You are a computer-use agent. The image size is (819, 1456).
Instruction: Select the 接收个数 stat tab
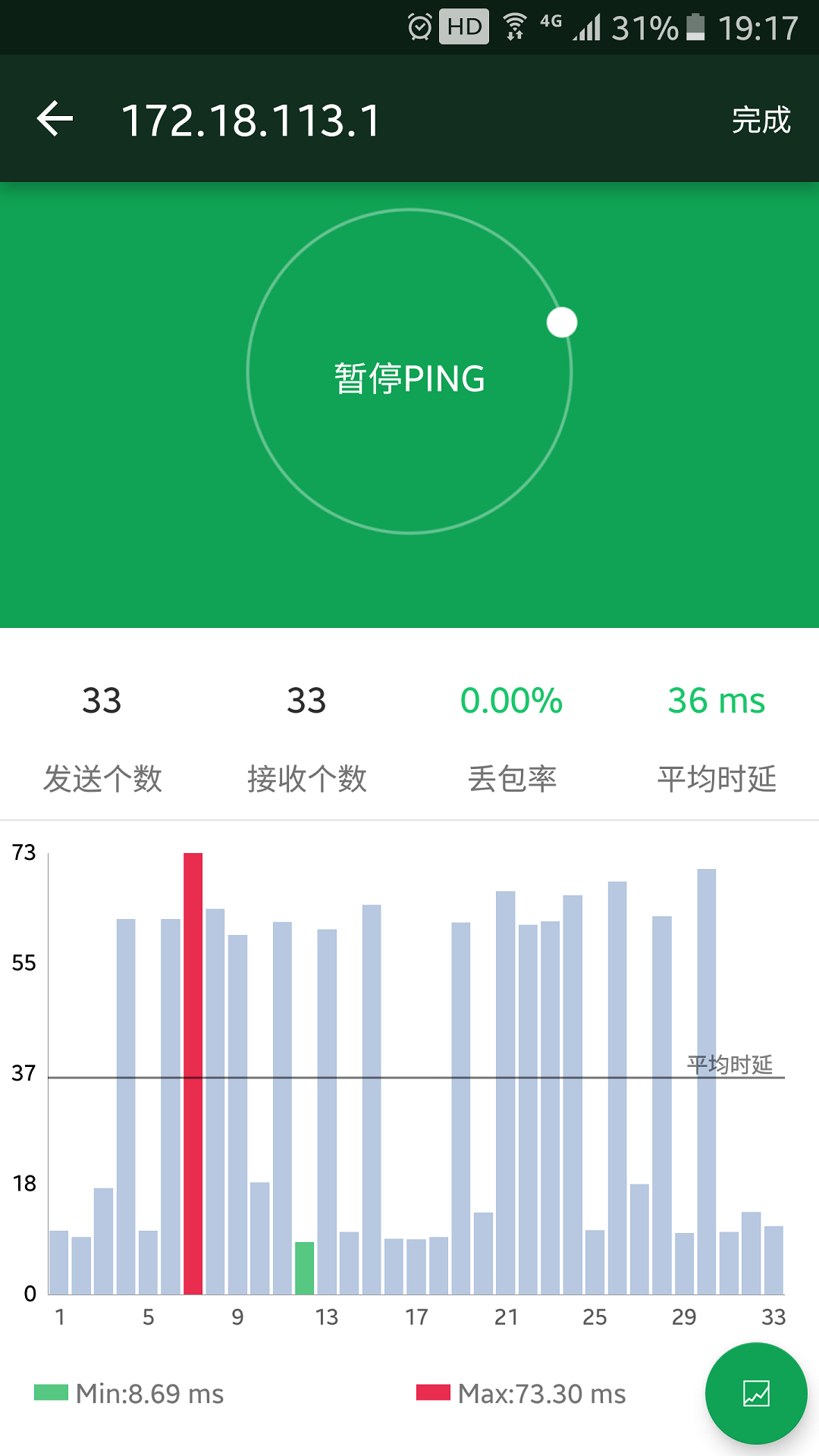[307, 739]
